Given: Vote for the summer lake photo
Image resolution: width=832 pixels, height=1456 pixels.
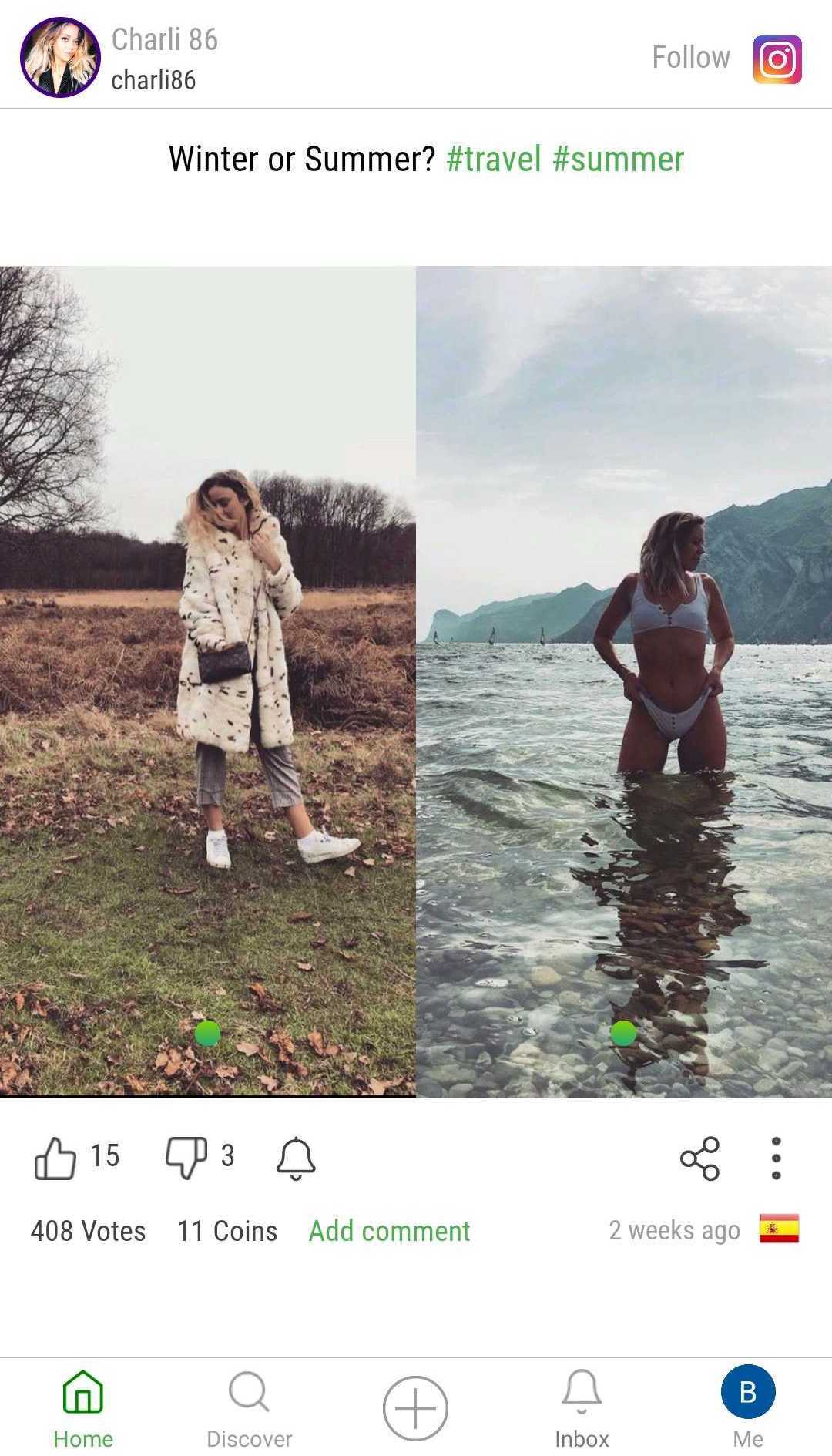Looking at the screenshot, I should tap(623, 681).
